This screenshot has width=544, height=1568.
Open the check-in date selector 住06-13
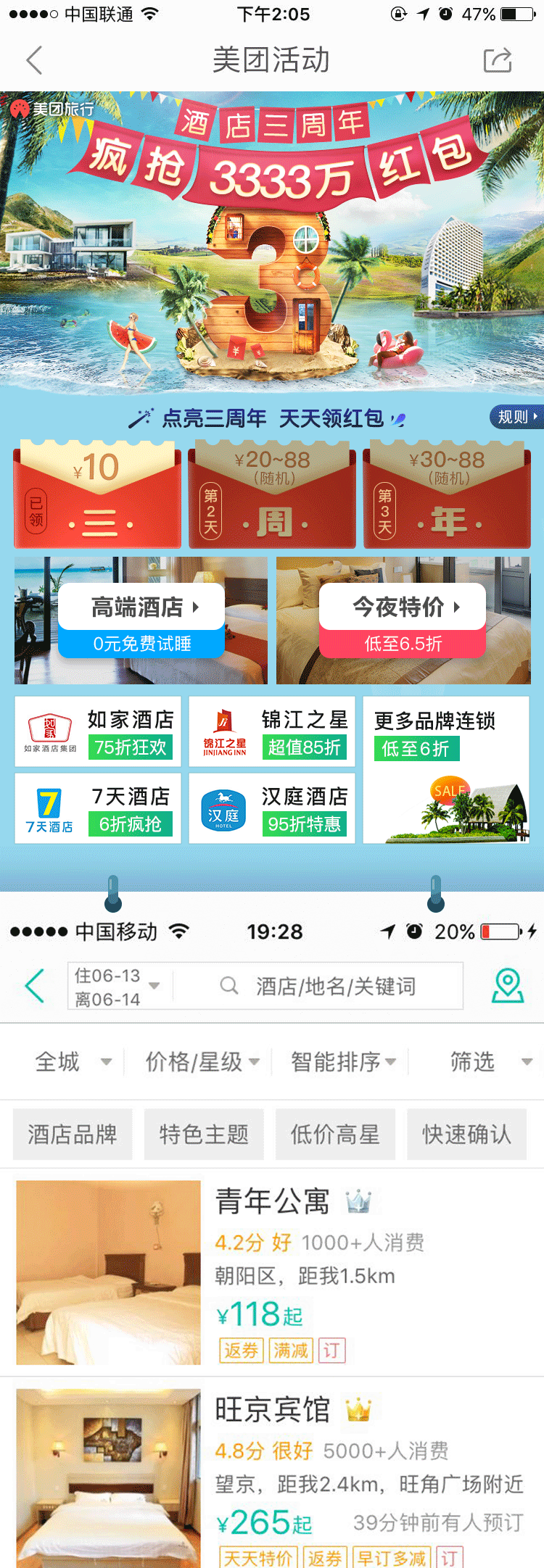109,975
